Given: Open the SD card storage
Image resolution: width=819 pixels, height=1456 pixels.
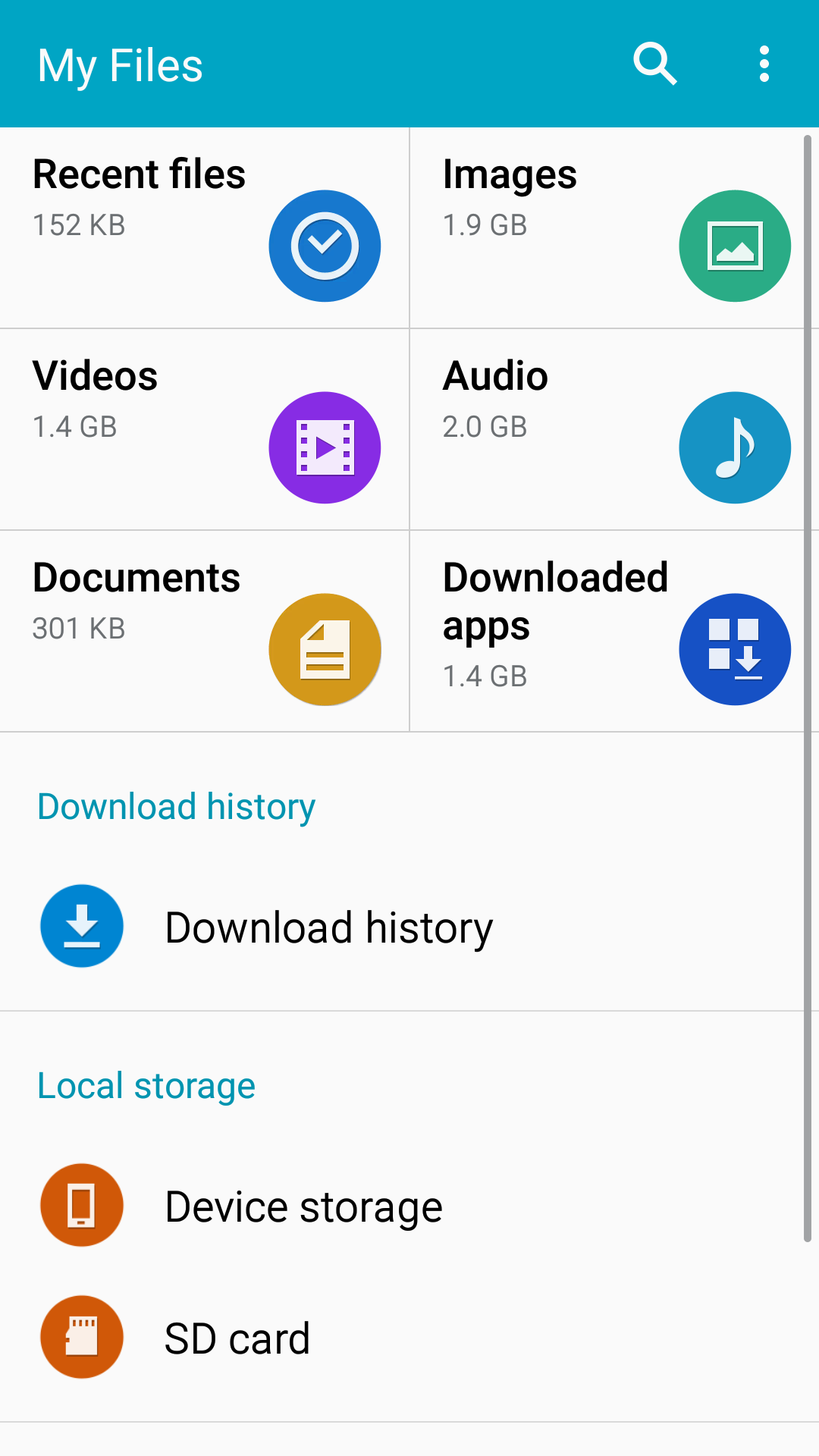Looking at the screenshot, I should (237, 1338).
